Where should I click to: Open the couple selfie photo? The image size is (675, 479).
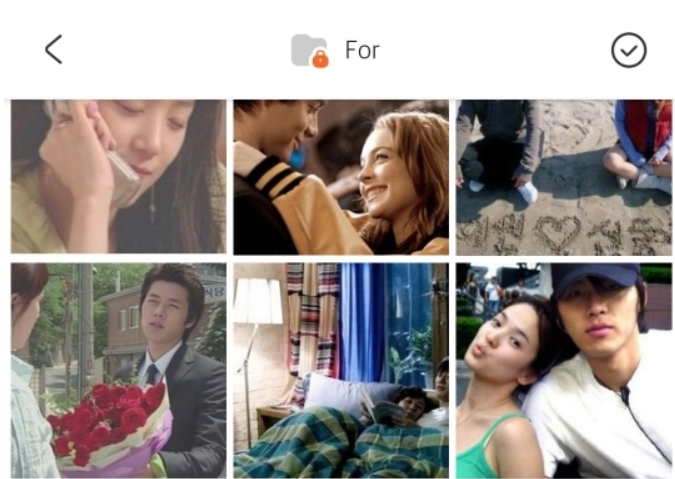click(x=564, y=370)
